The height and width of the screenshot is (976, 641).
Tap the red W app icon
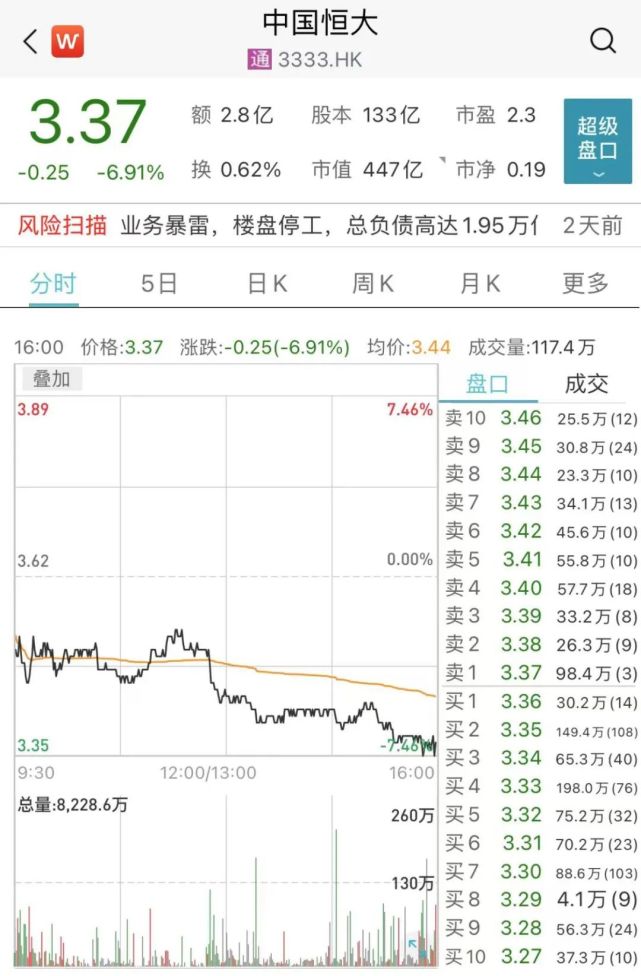click(68, 42)
